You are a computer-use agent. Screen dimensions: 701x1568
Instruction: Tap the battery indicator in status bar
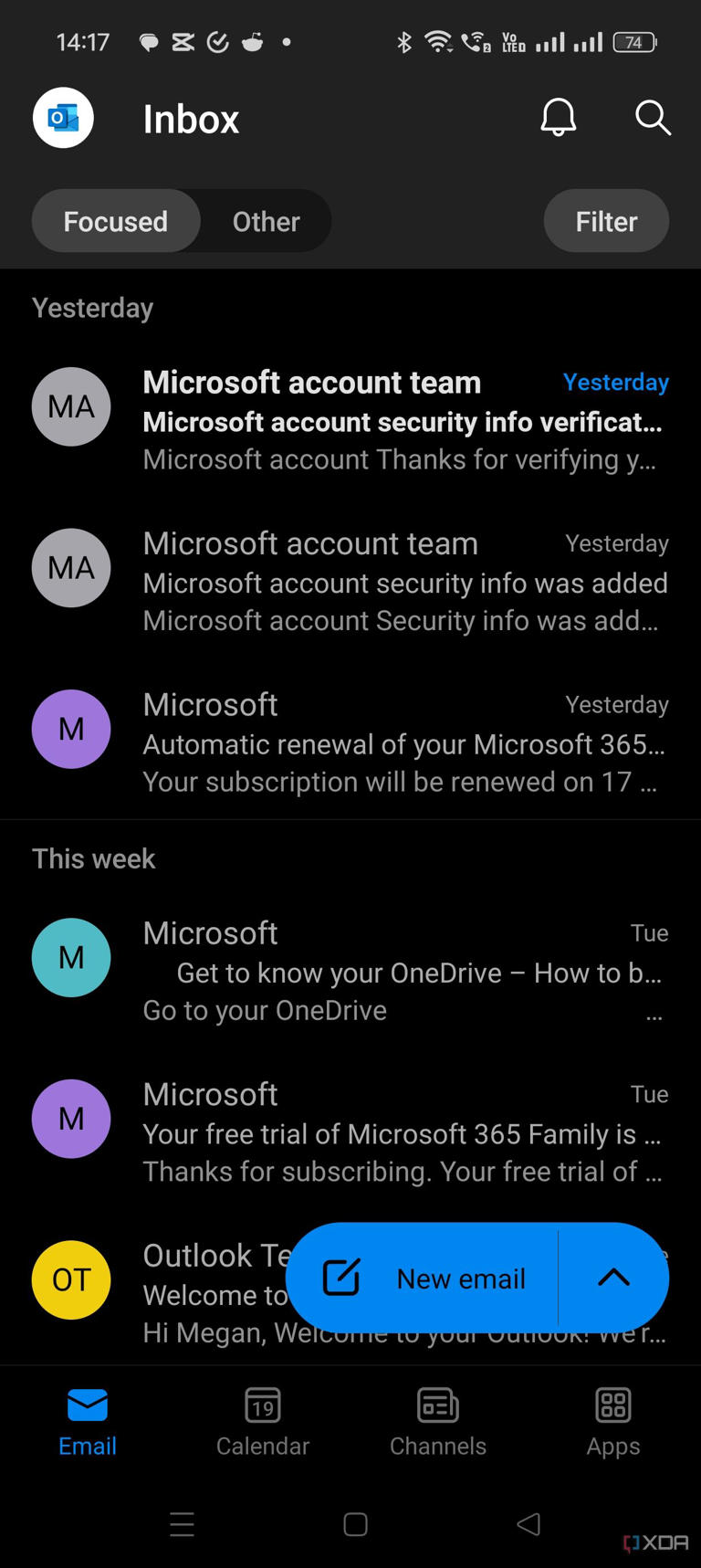(x=635, y=41)
